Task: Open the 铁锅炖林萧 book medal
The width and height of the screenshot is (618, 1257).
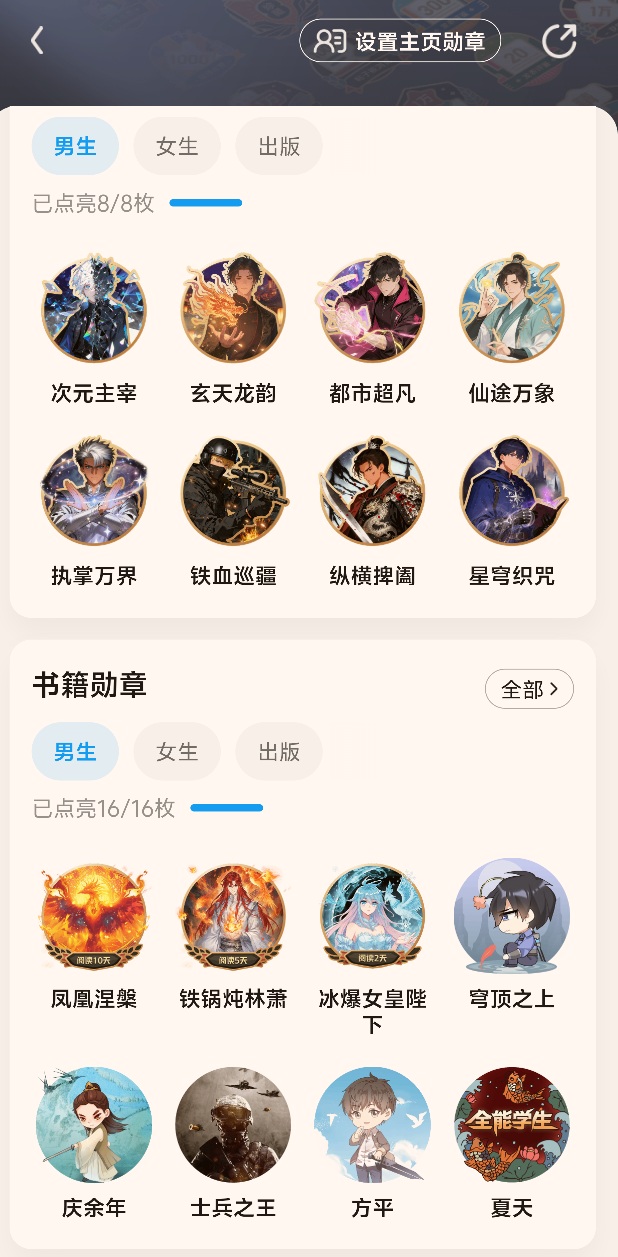Action: point(233,916)
